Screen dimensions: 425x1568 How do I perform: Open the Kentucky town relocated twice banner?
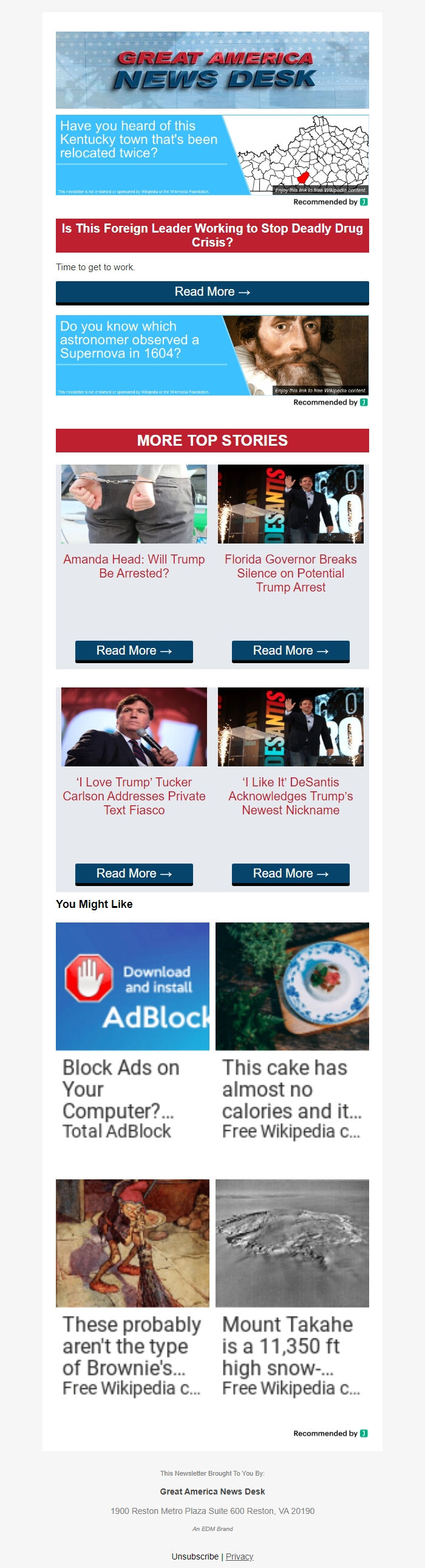(212, 155)
